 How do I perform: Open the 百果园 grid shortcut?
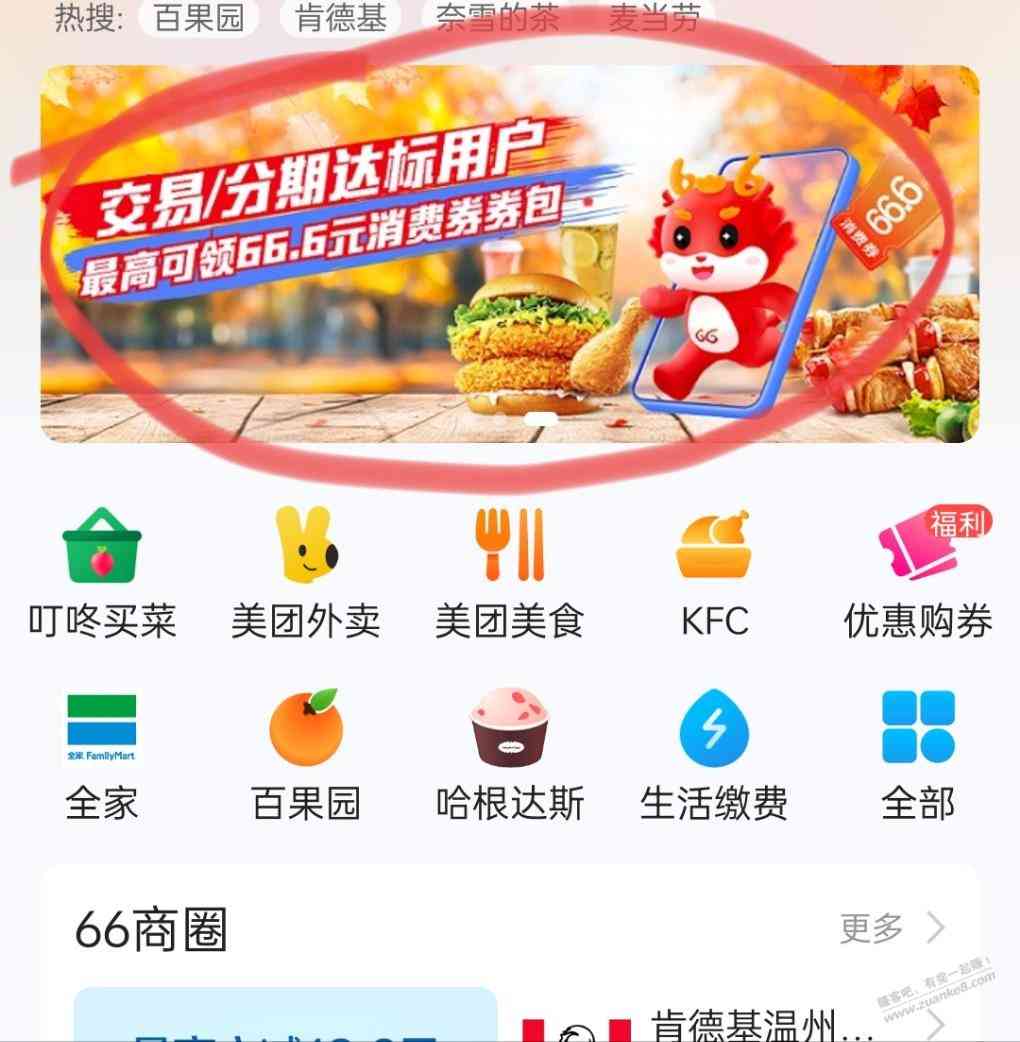click(x=306, y=757)
